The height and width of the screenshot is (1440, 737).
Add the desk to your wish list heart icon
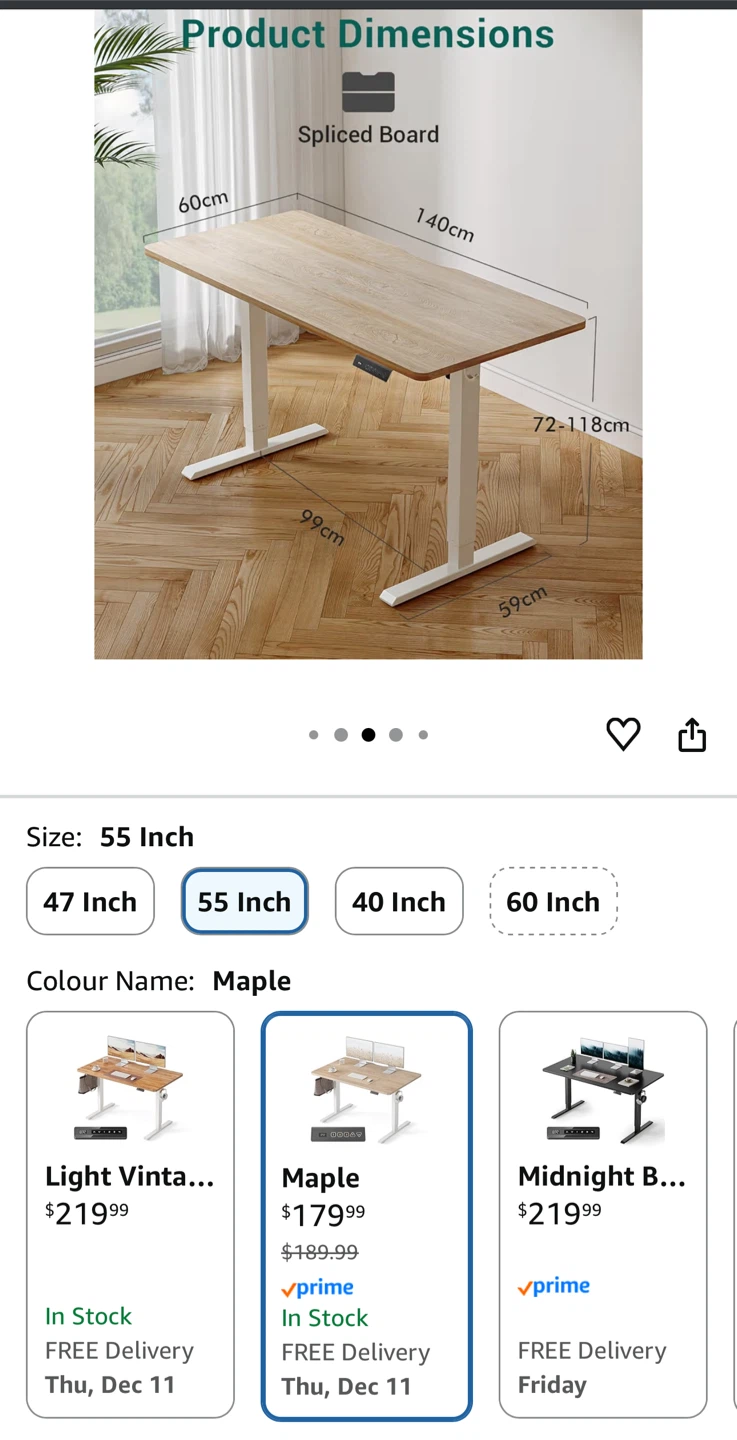click(623, 734)
